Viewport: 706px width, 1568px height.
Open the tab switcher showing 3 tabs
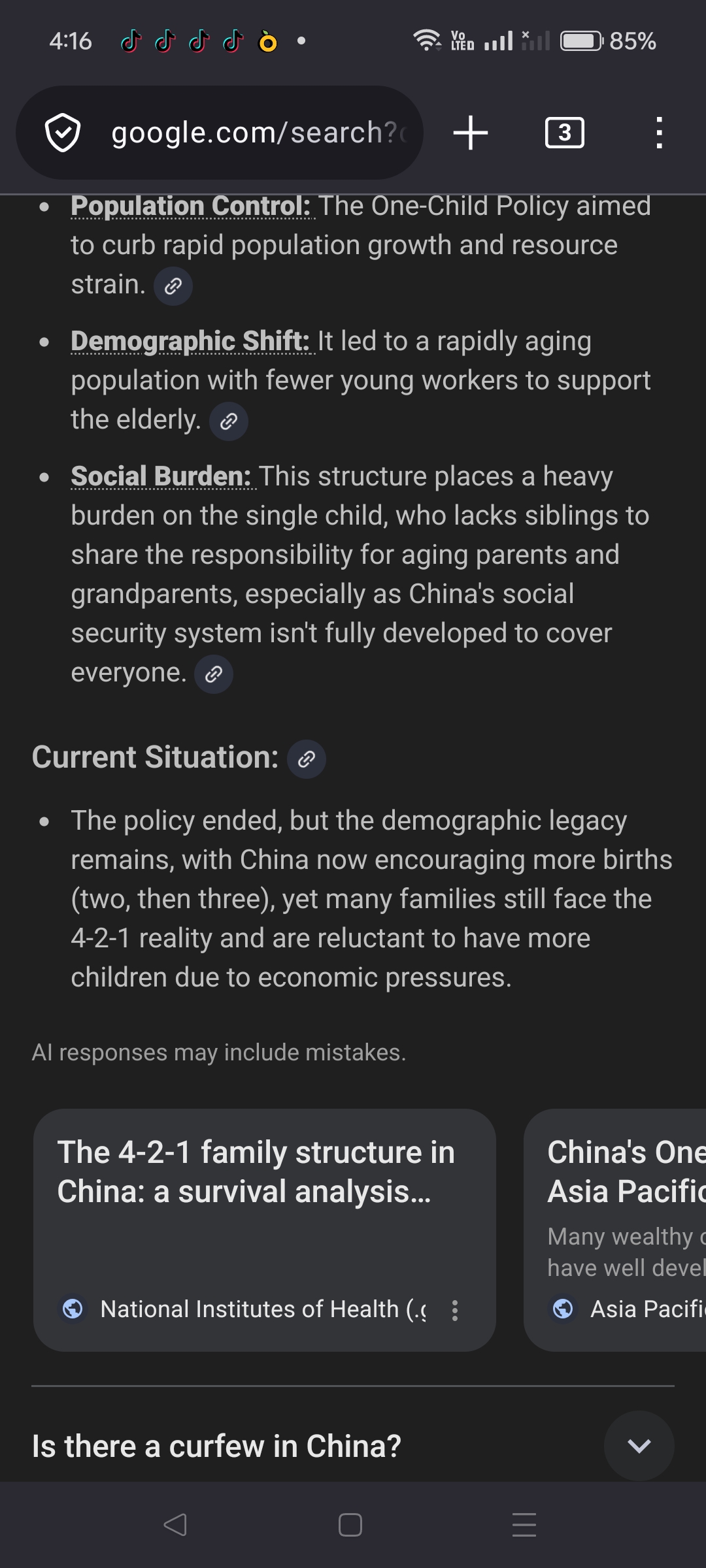click(x=564, y=133)
